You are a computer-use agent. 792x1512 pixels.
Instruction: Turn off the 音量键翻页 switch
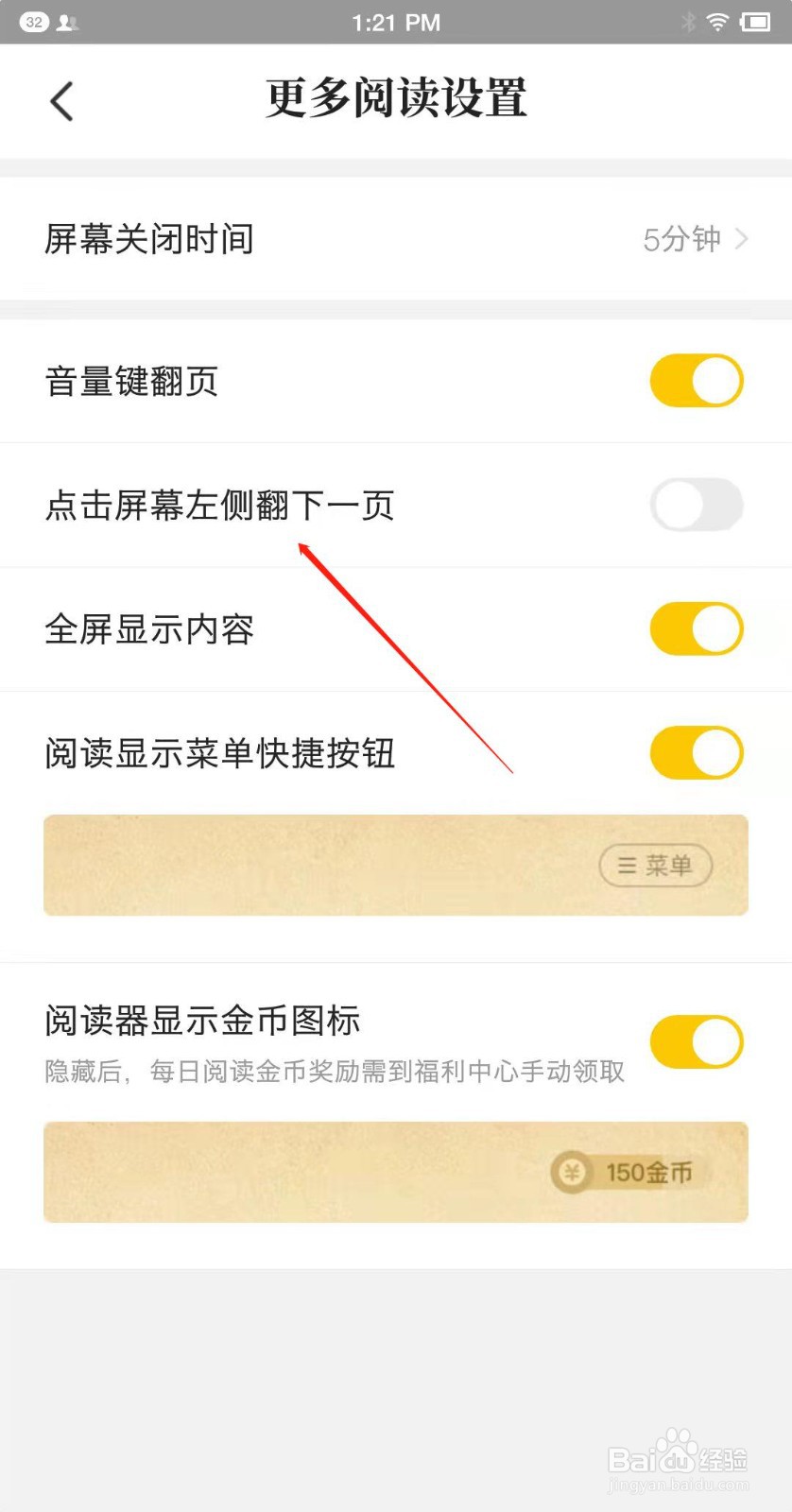tap(696, 381)
